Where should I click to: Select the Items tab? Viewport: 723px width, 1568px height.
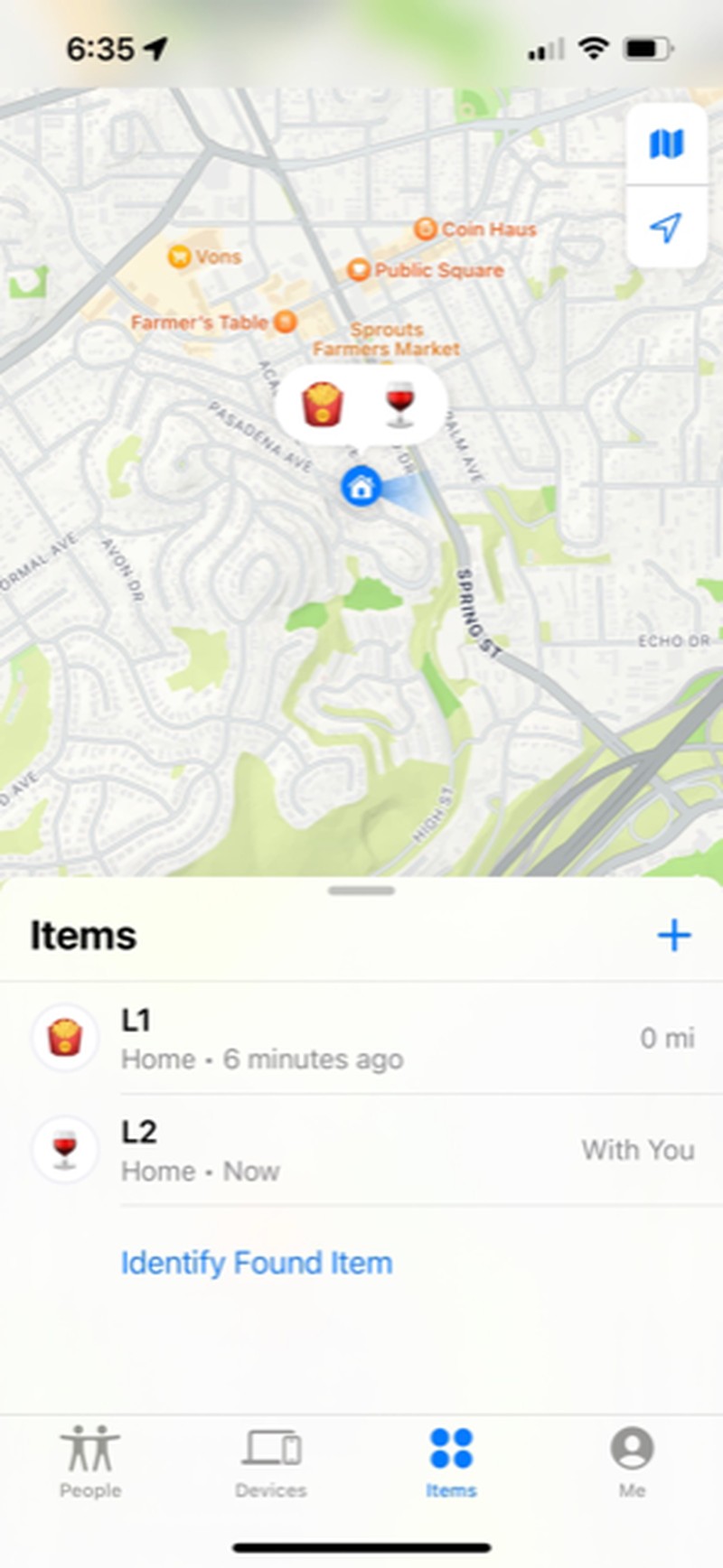[x=452, y=1461]
